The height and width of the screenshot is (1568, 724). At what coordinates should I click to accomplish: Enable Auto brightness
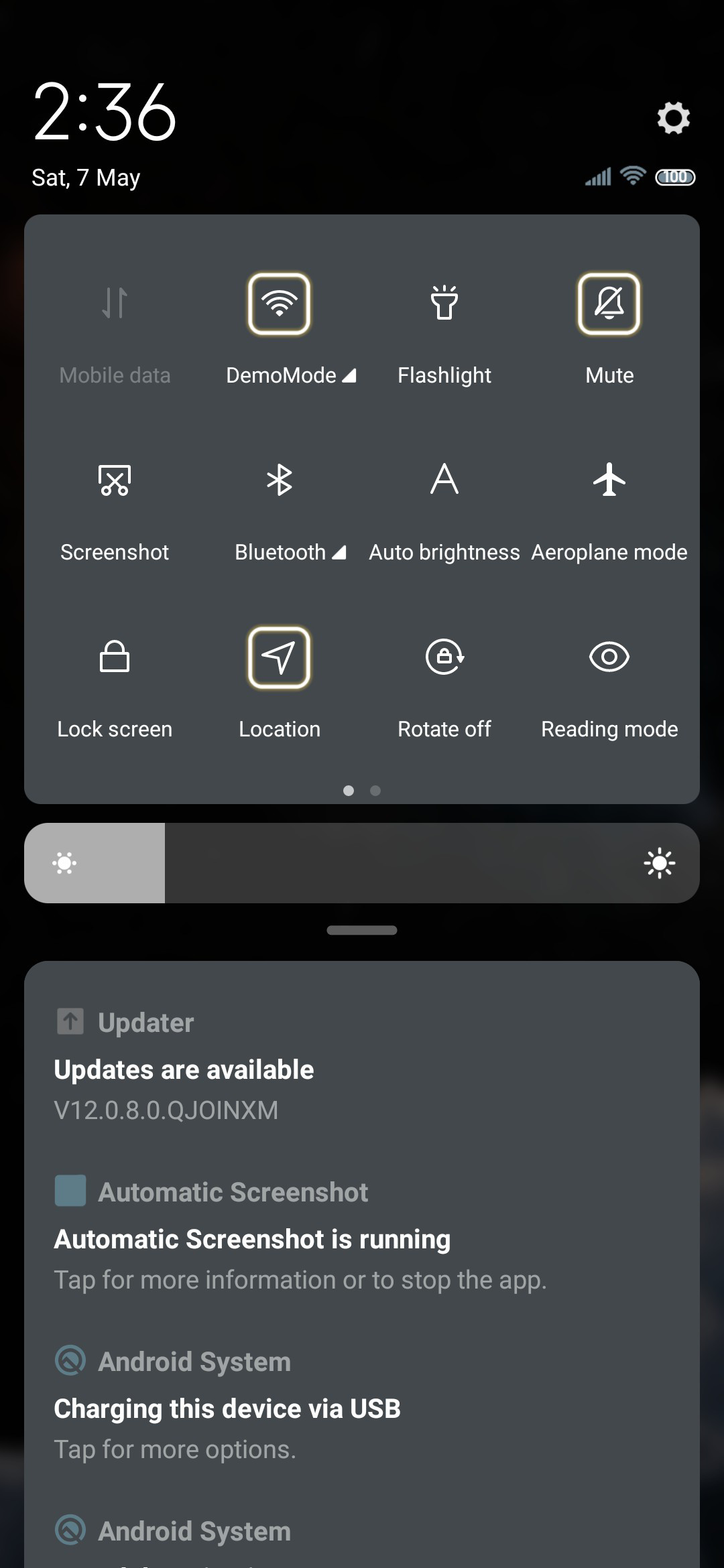[x=444, y=480]
